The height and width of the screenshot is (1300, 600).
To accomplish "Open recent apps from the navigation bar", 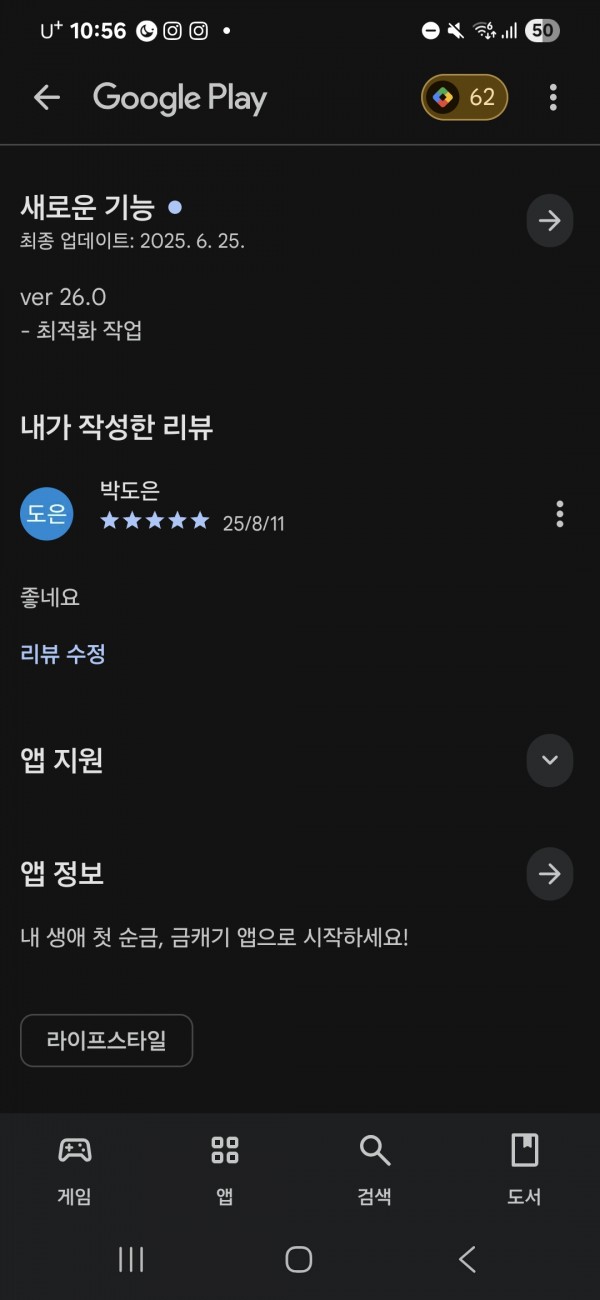I will (131, 1259).
